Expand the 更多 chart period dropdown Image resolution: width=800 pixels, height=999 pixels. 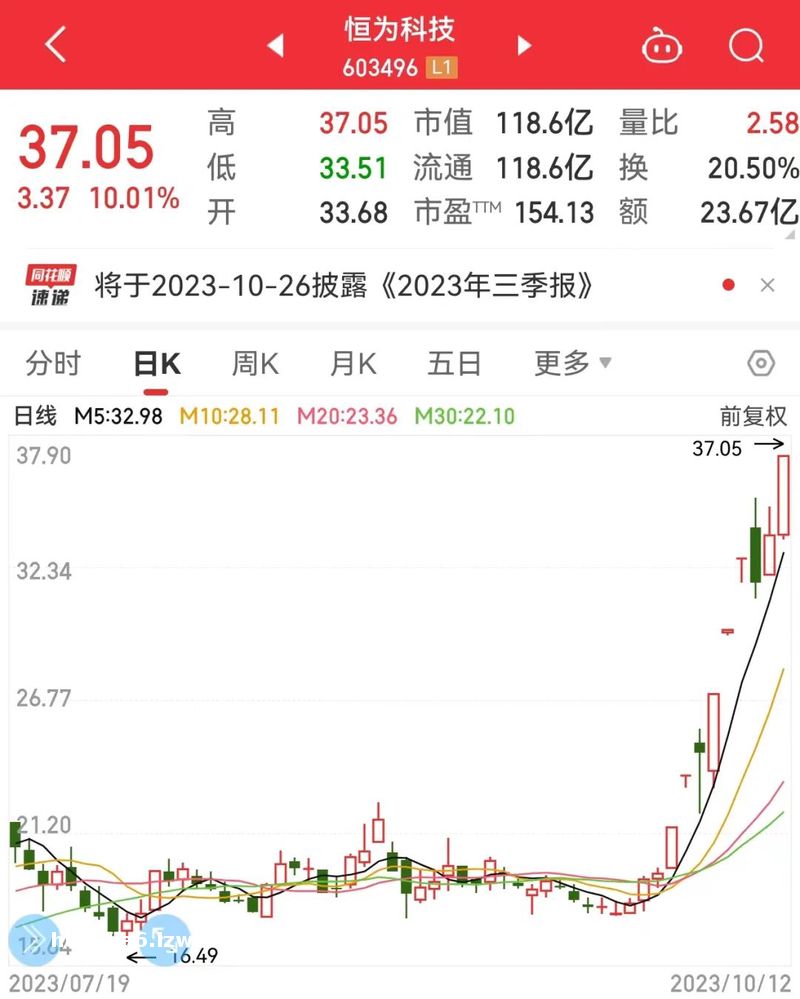pos(572,363)
